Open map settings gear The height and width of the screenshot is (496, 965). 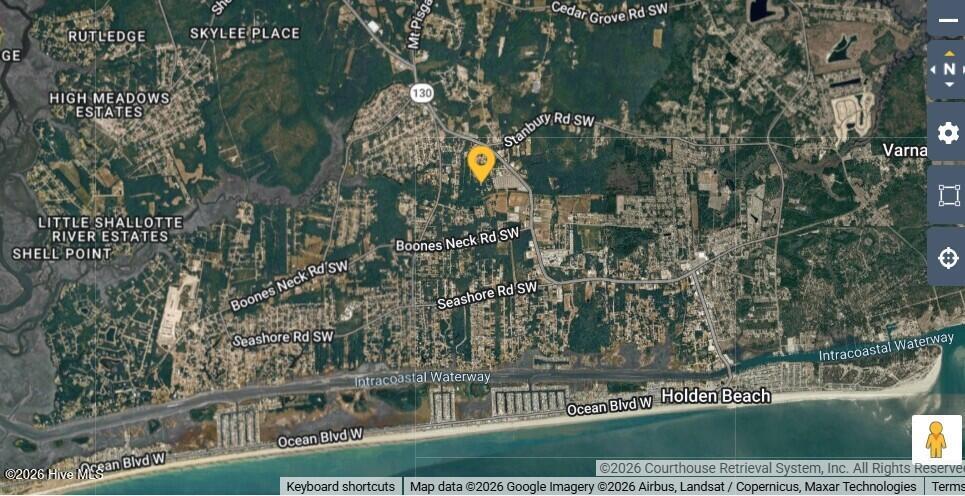[x=946, y=133]
